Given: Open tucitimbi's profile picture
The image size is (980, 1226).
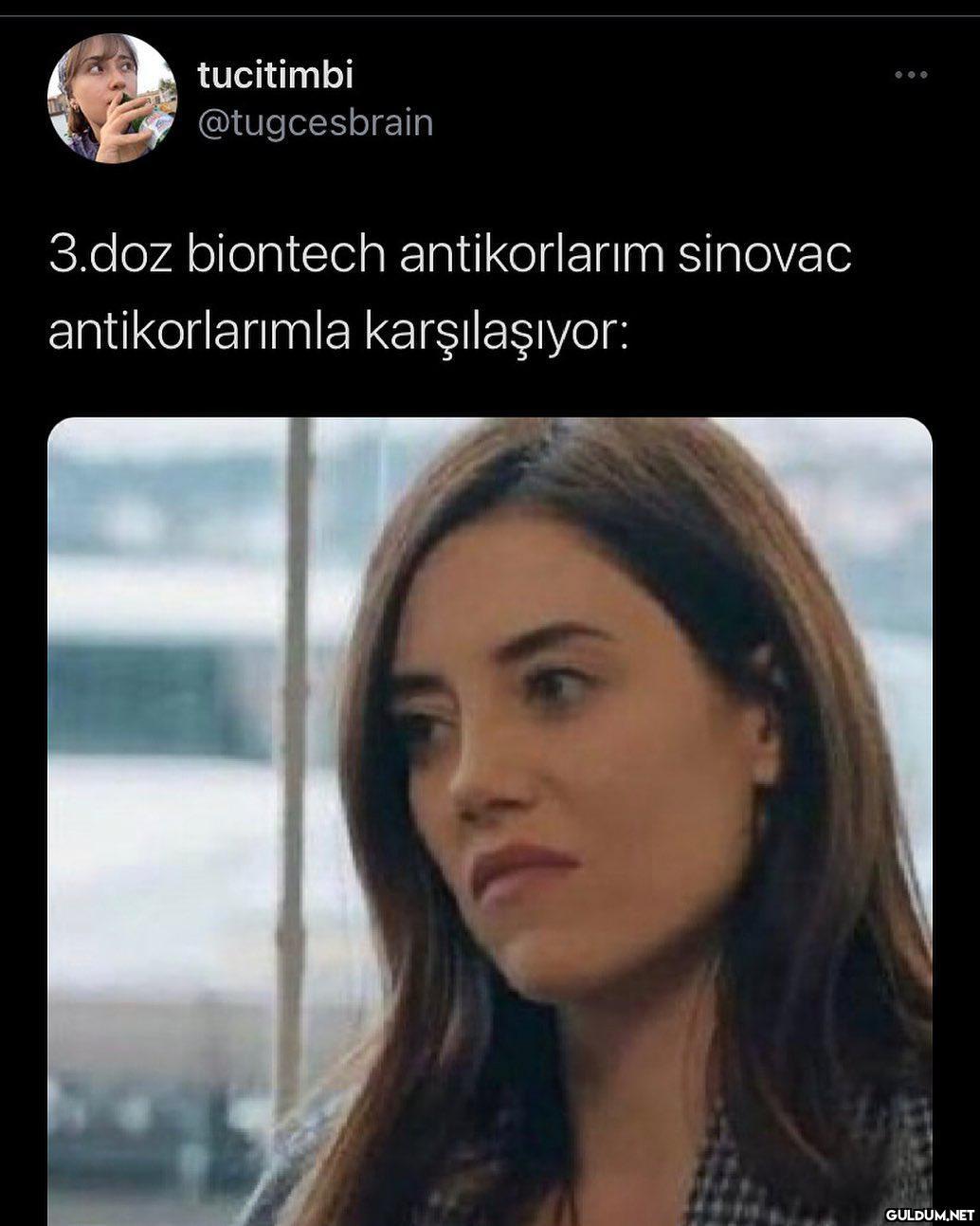Looking at the screenshot, I should 112,98.
